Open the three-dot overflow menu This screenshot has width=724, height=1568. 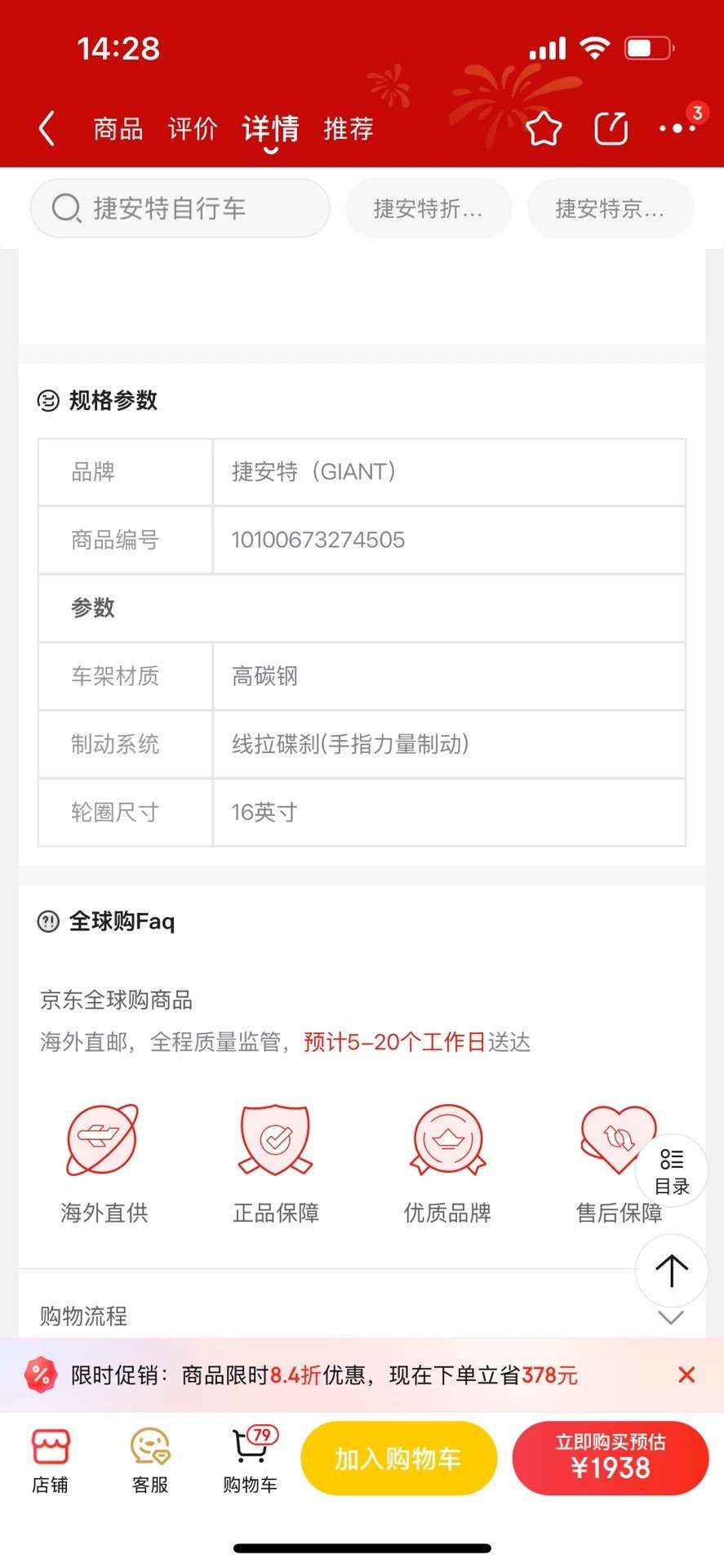tap(677, 129)
